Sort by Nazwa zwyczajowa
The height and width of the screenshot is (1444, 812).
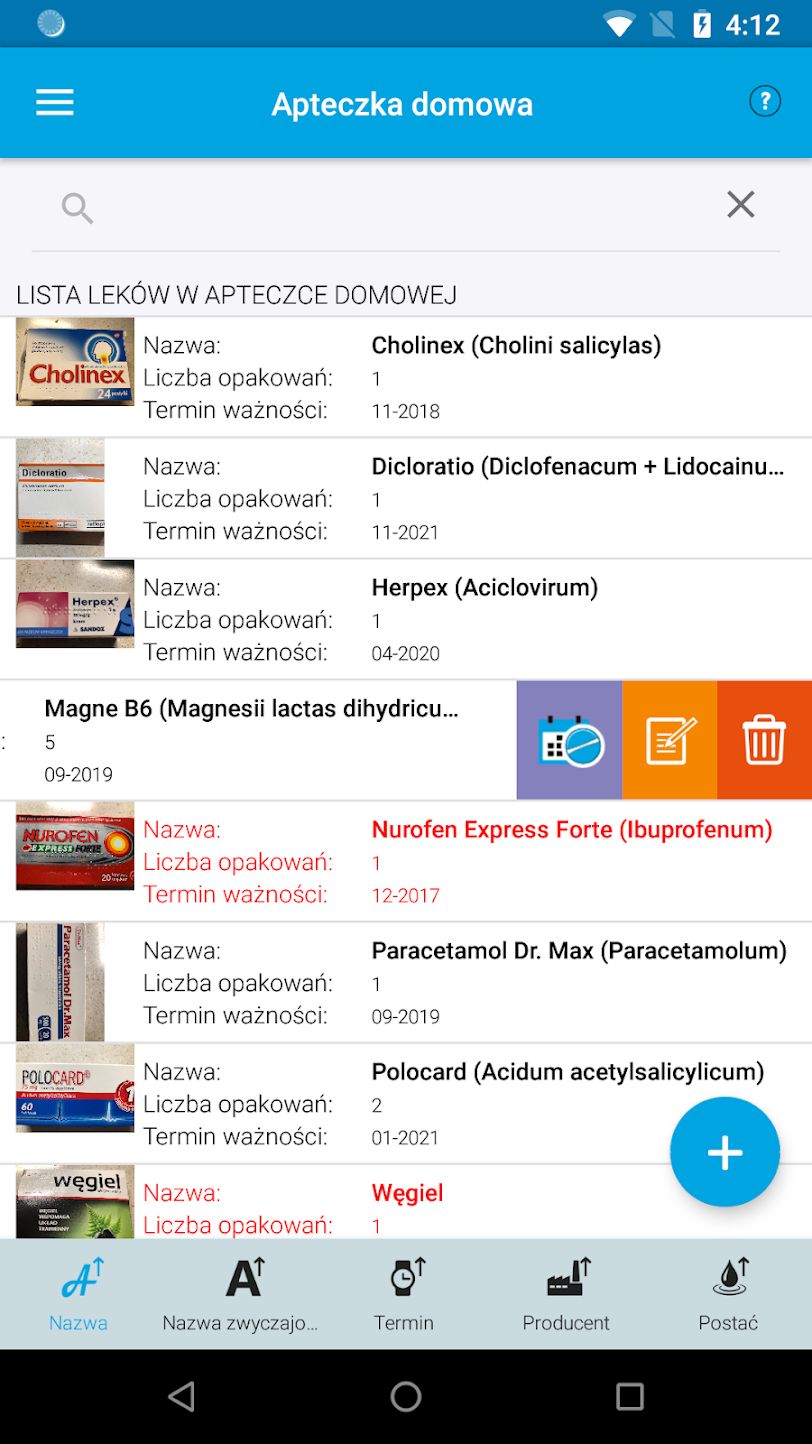coord(241,1294)
